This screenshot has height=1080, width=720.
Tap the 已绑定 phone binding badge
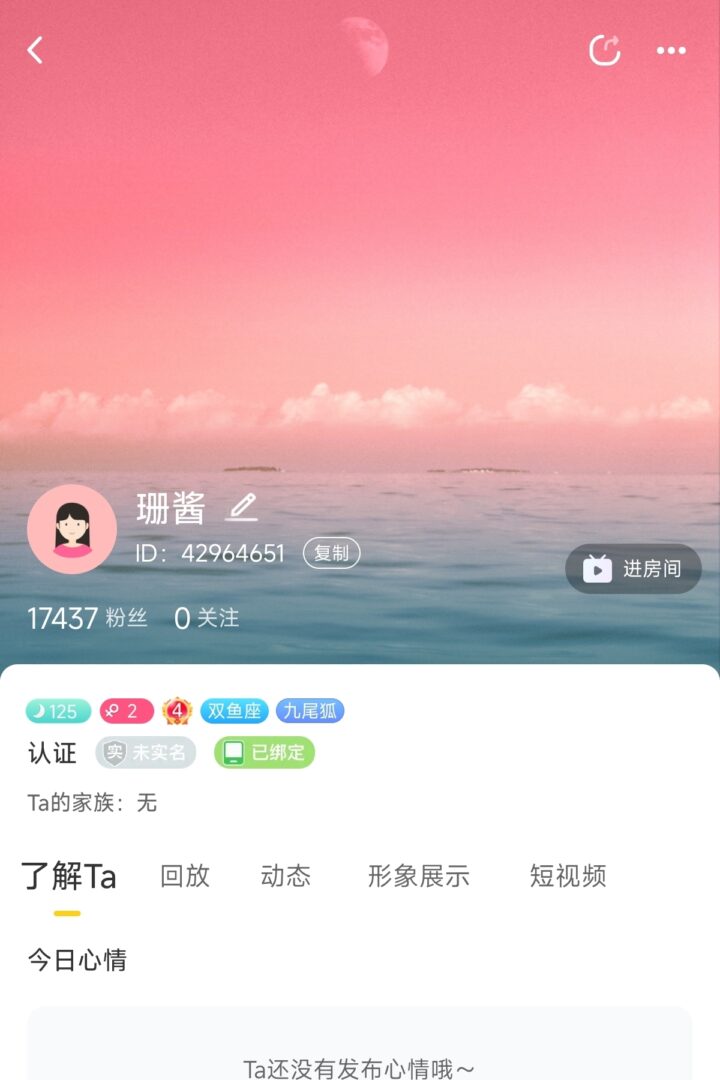(x=264, y=752)
